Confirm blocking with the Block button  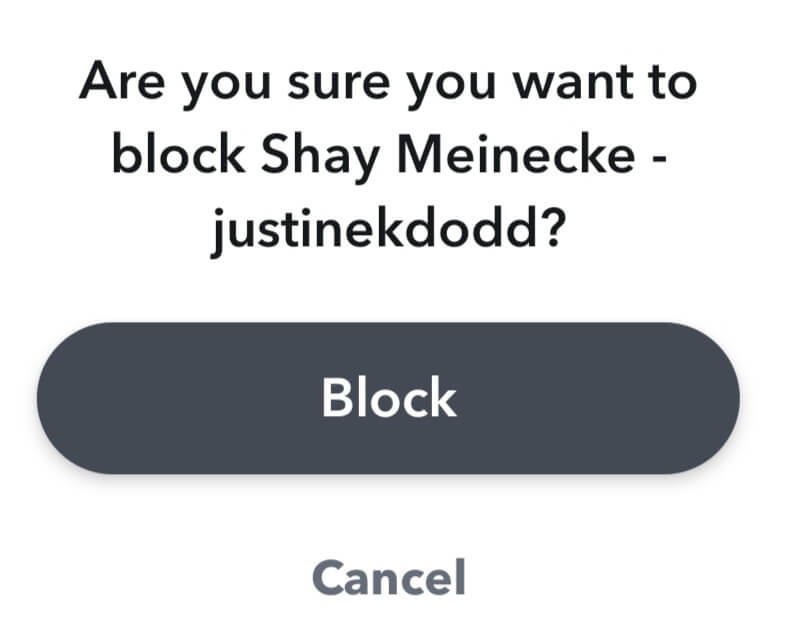388,398
